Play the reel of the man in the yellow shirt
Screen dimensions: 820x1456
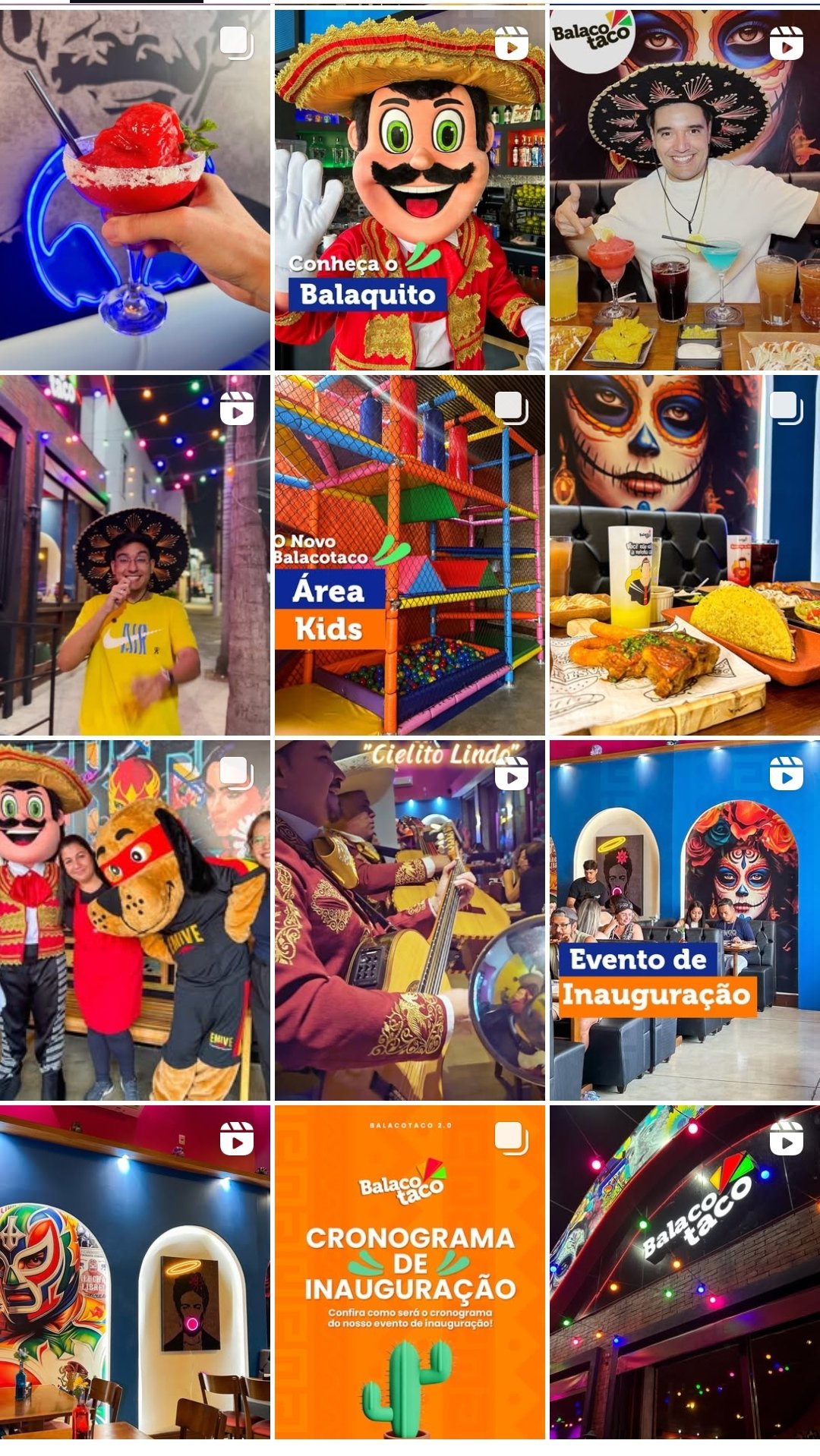coord(135,555)
